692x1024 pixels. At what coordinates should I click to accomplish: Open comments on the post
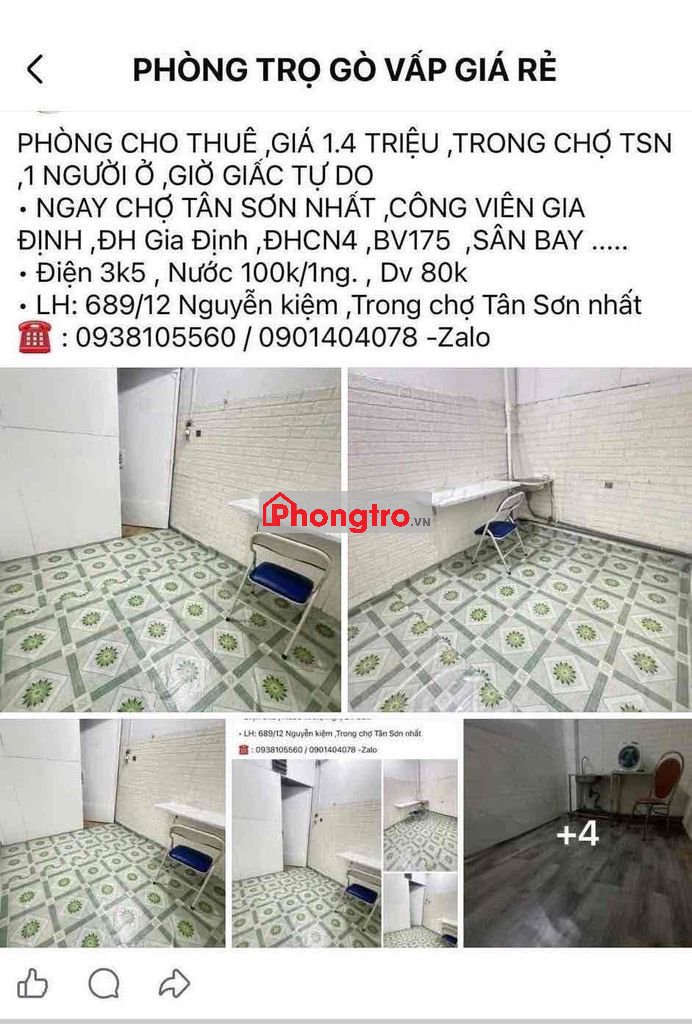[104, 983]
